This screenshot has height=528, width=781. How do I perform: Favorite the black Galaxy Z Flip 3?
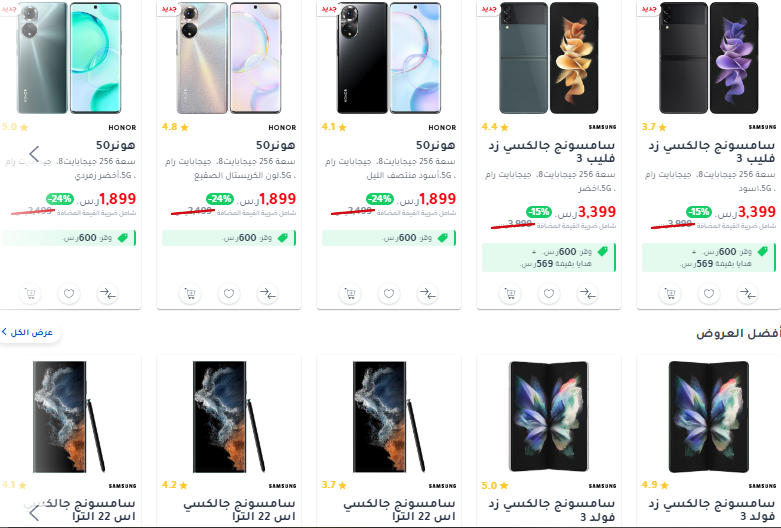coord(708,294)
